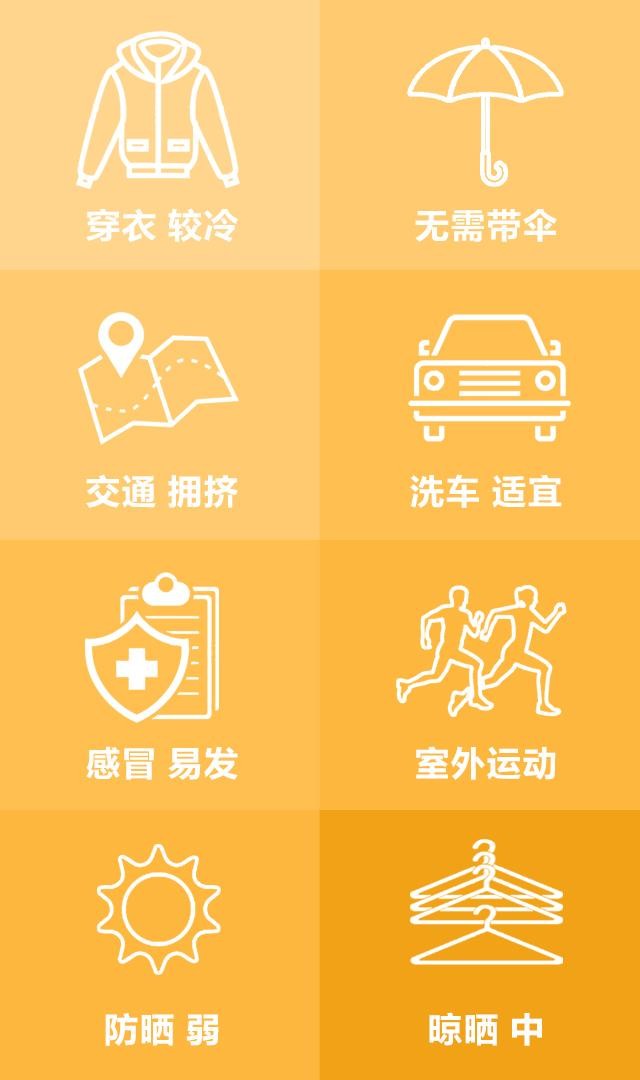View the 交通 拥挤 traffic index

pos(160,405)
